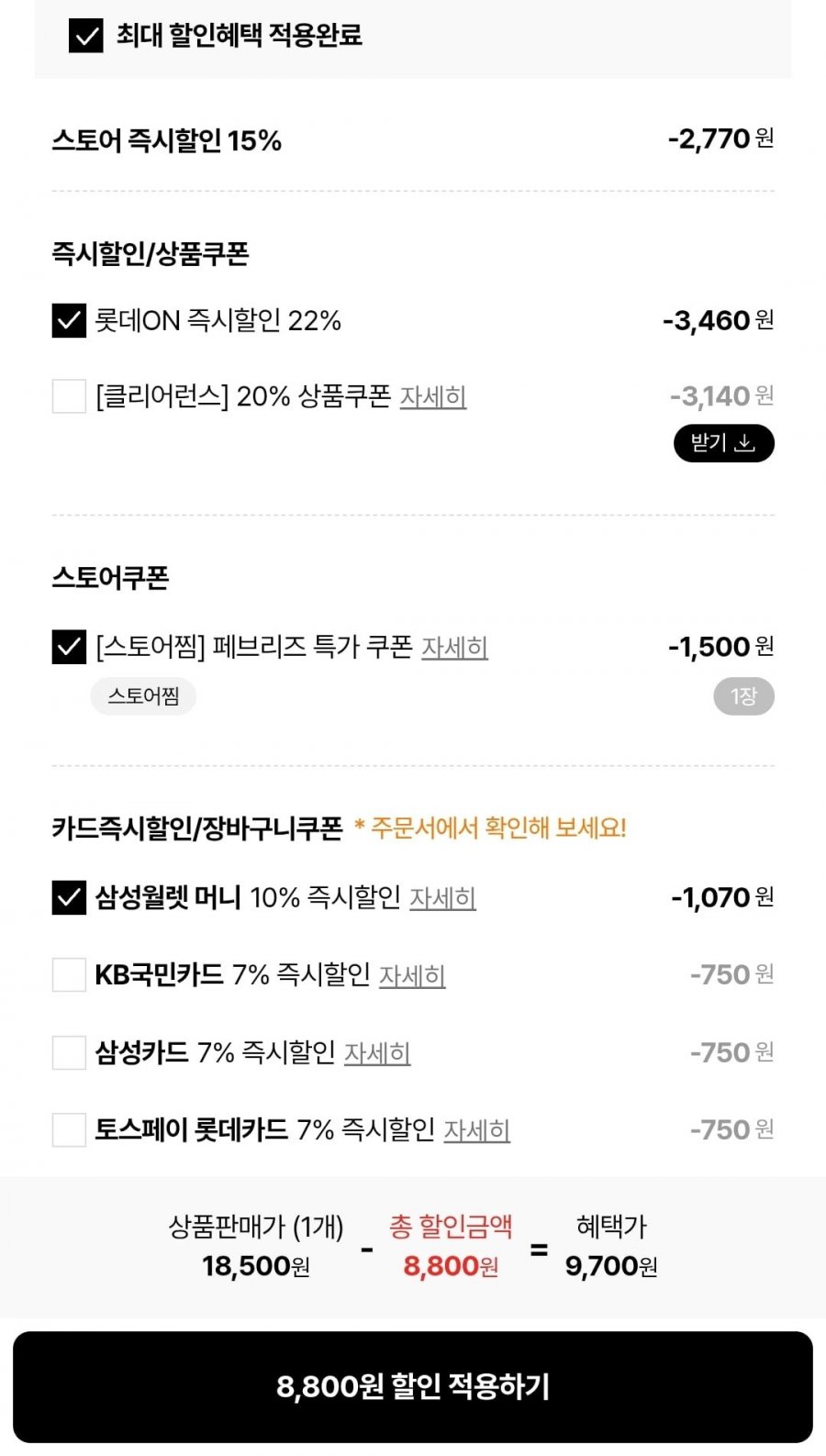
Task: View 자세히 details for 페브리즈 특가 쿠폰
Action: (454, 648)
